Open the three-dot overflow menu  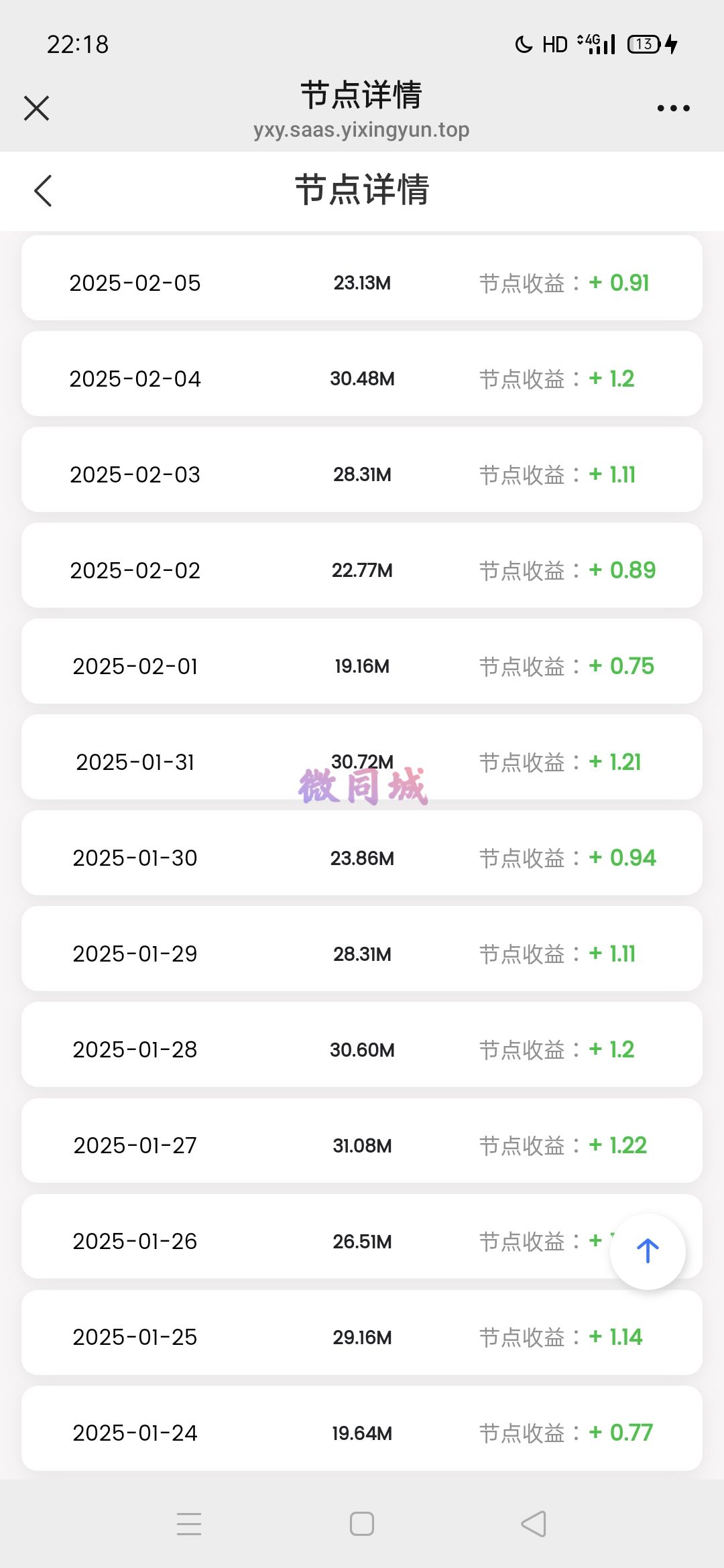coord(673,108)
